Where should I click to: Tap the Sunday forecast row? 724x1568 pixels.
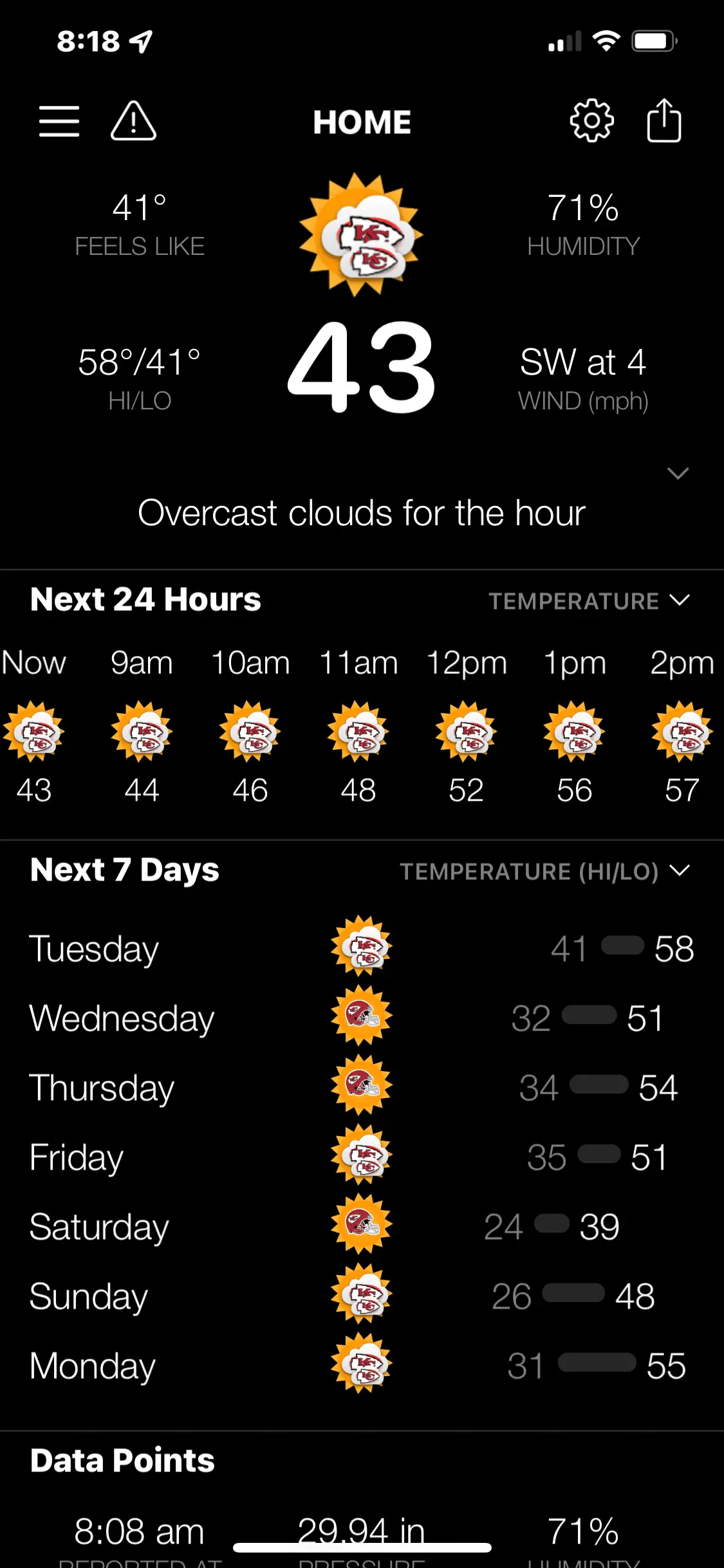point(362,1296)
